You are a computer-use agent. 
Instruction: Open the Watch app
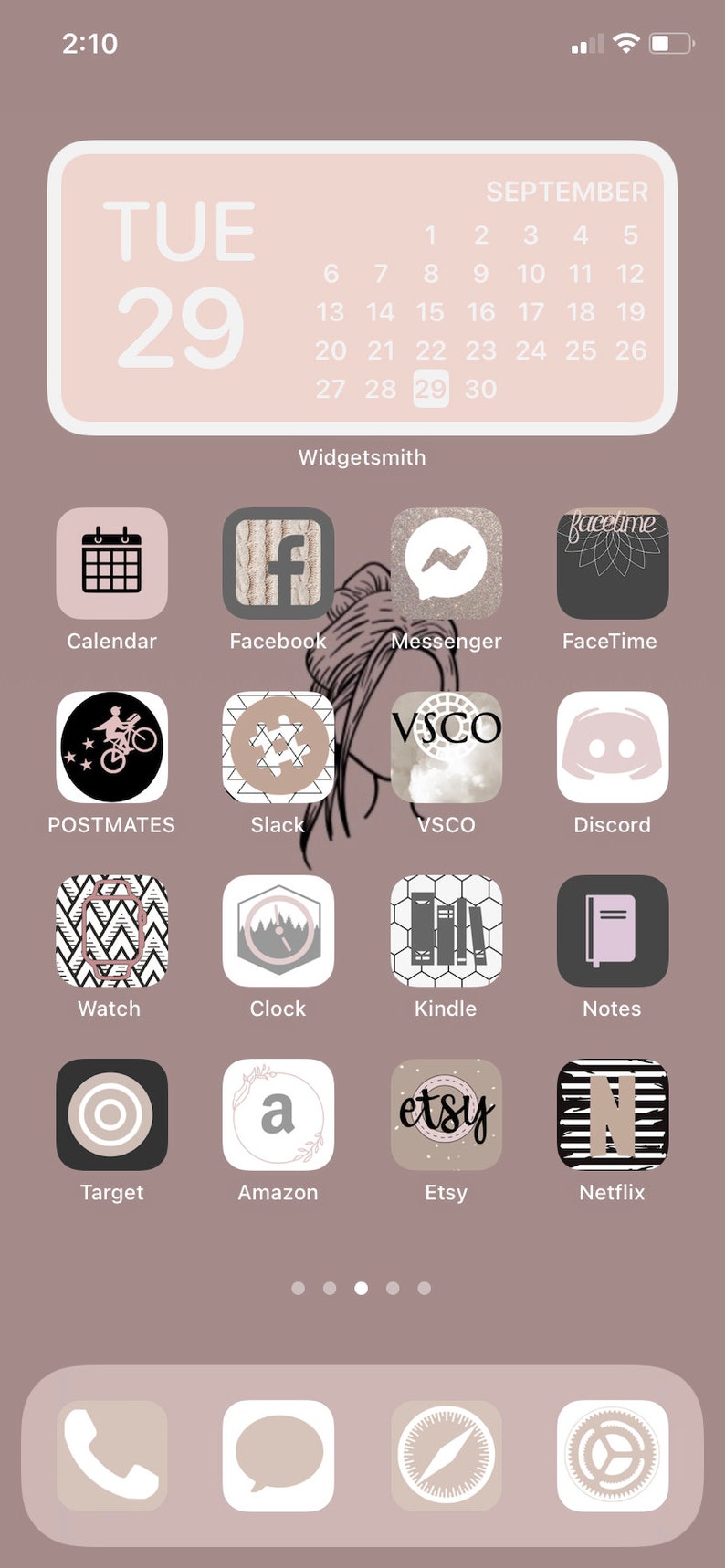coord(111,931)
